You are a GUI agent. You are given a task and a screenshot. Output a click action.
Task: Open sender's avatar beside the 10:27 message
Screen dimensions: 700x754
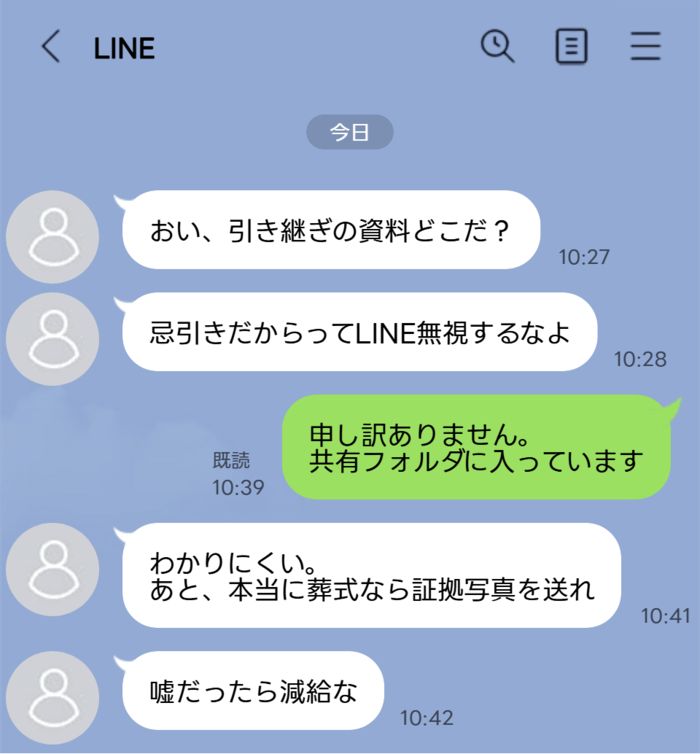[x=52, y=236]
